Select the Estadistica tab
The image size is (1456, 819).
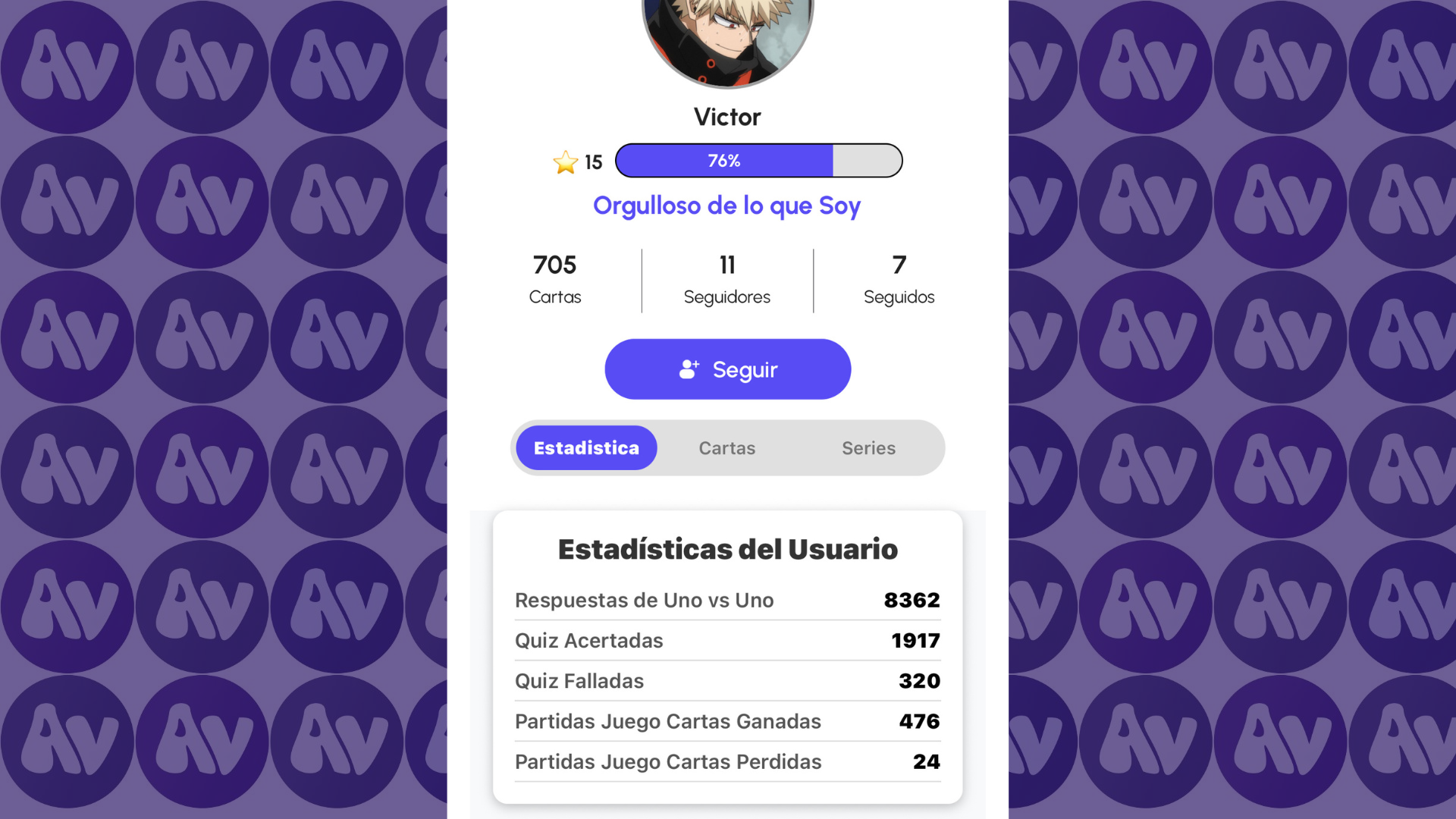point(586,448)
